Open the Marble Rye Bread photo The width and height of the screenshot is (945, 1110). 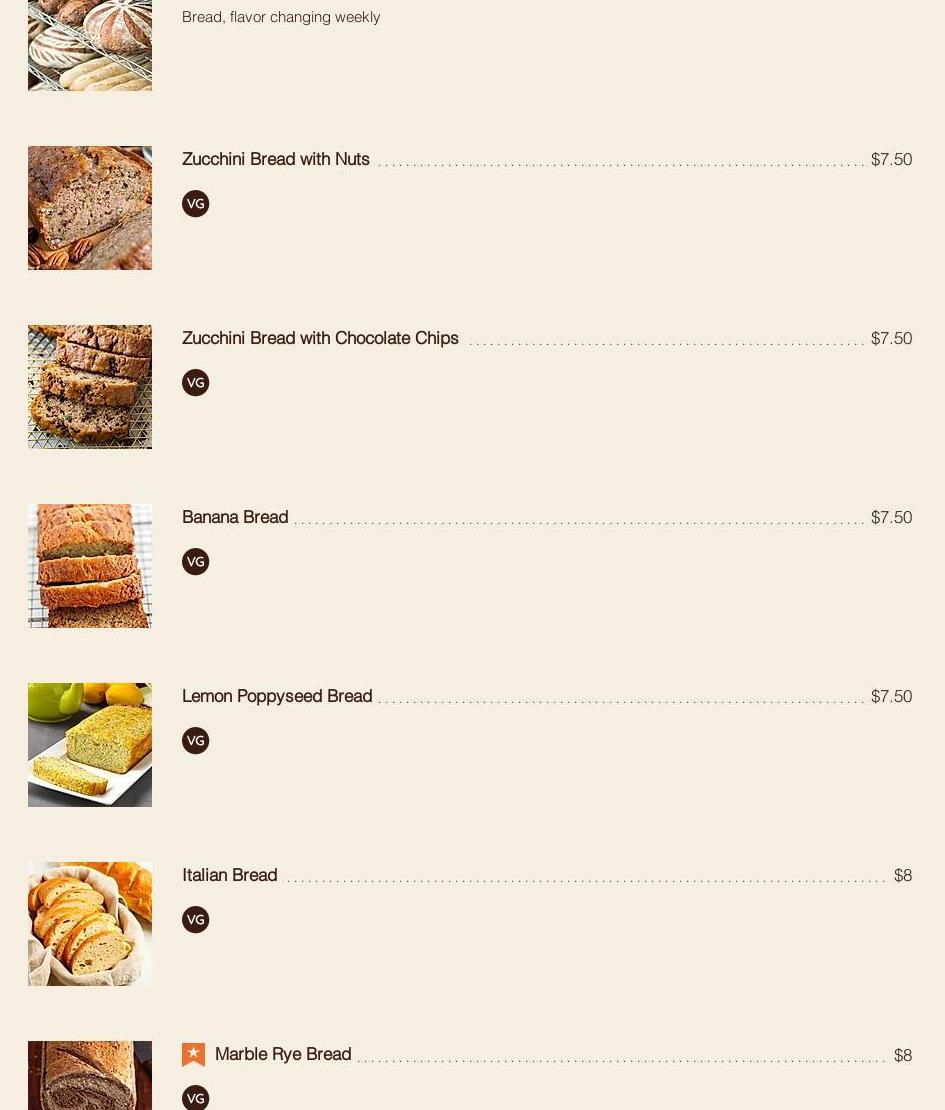click(x=90, y=1076)
